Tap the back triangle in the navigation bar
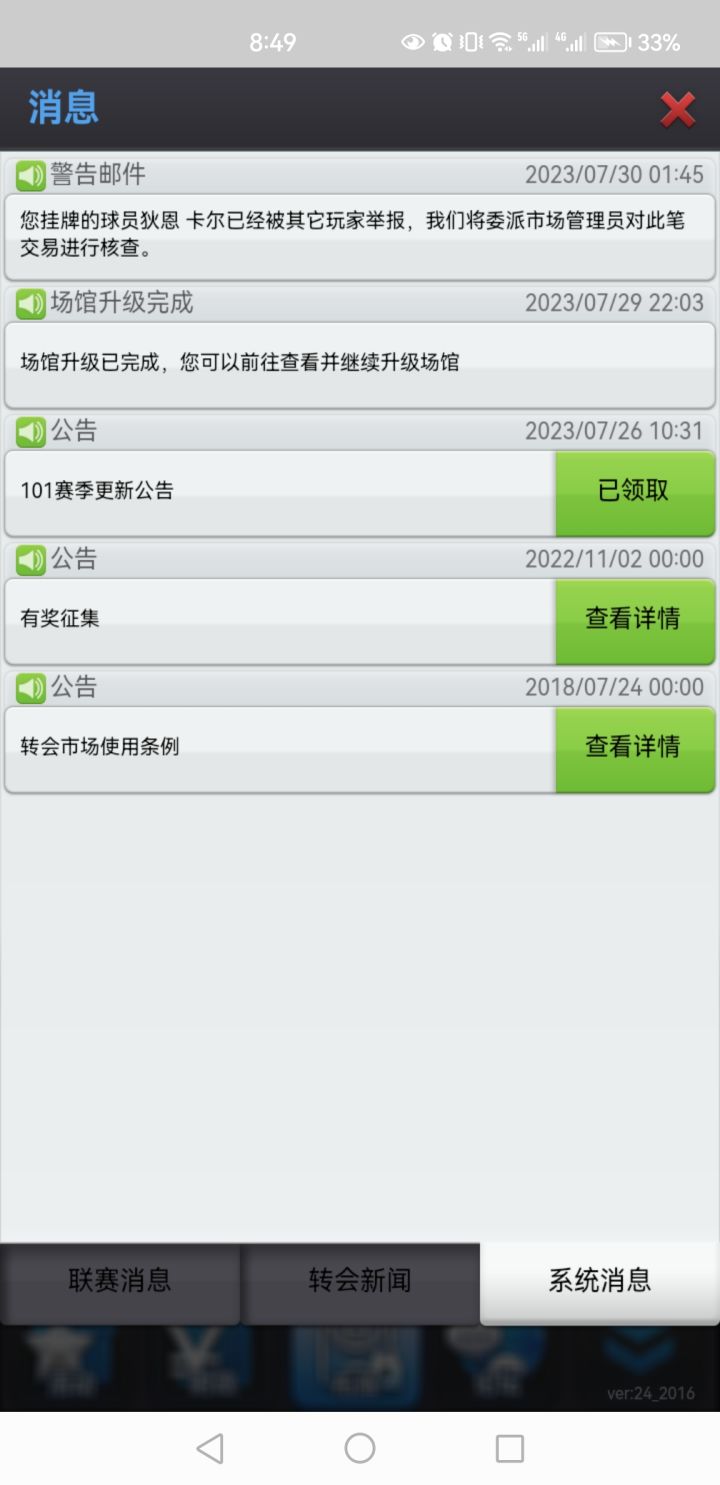Viewport: 720px width, 1485px height. click(x=210, y=1447)
